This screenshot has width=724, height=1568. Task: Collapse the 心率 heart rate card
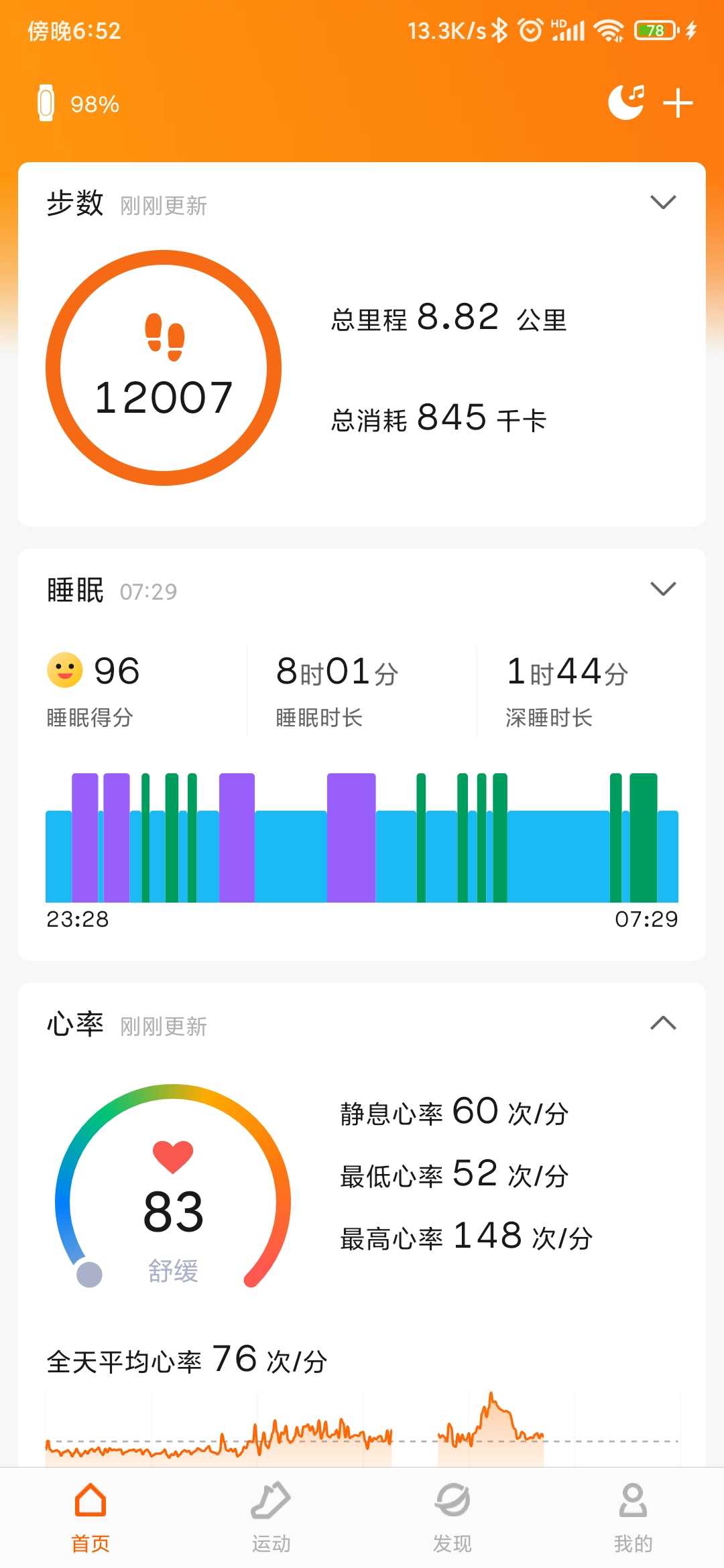tap(663, 1023)
